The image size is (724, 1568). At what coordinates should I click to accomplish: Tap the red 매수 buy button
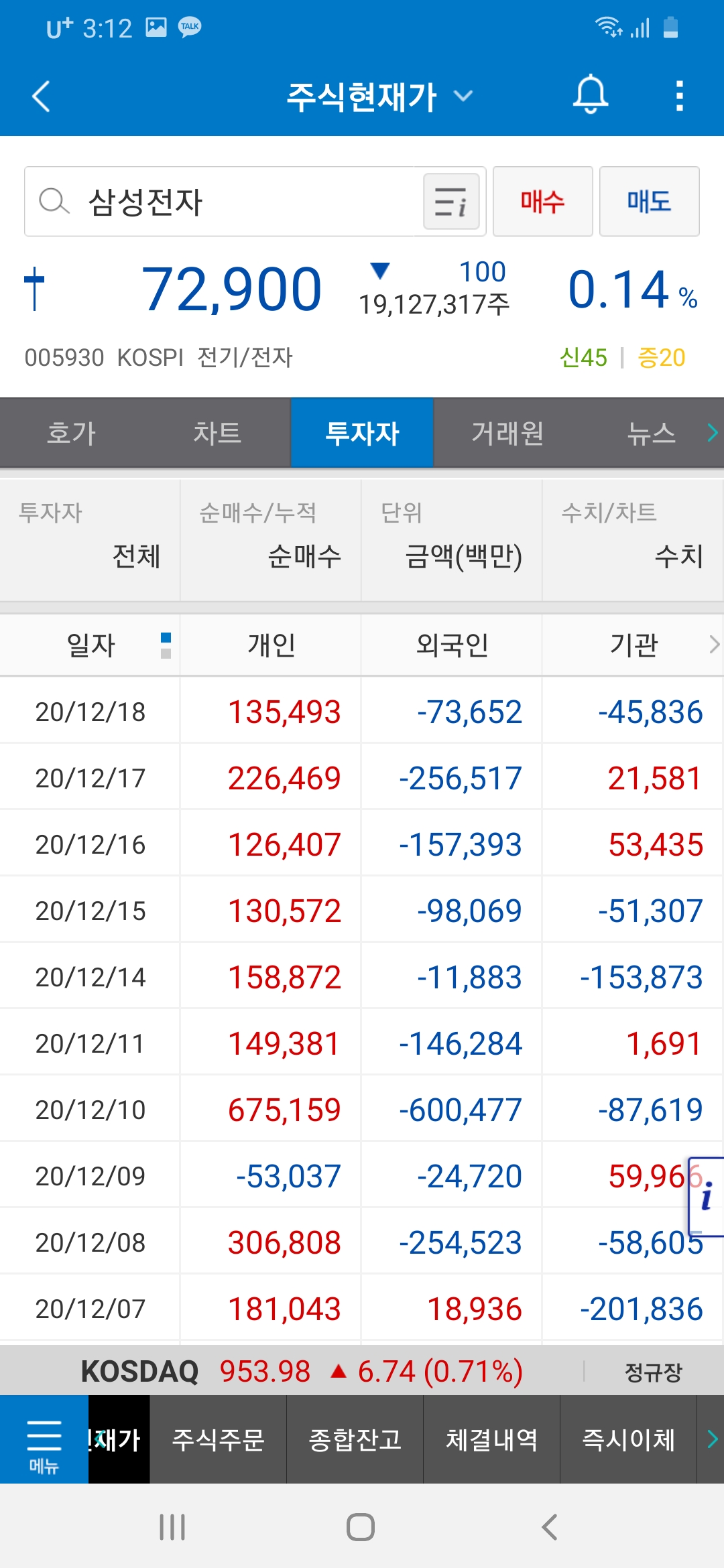(542, 202)
